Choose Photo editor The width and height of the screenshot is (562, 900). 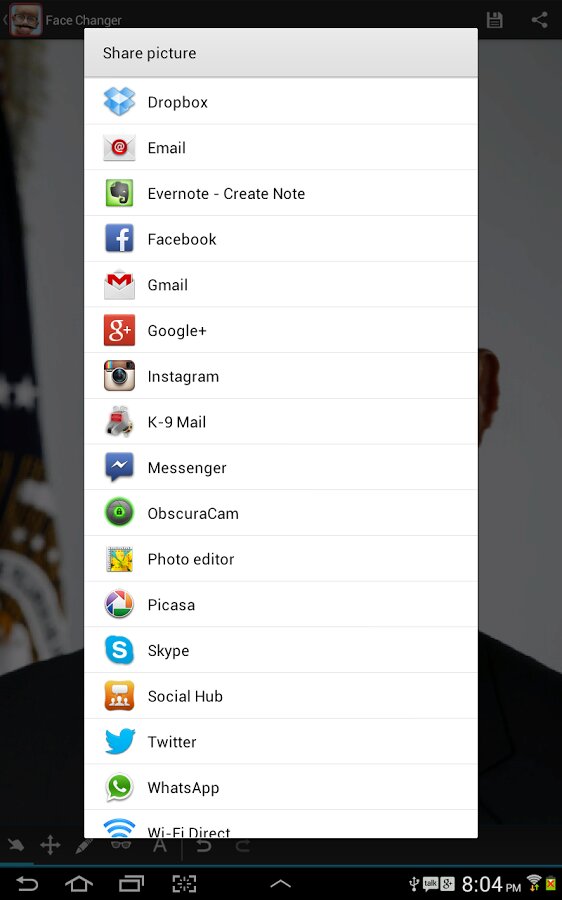(x=281, y=559)
